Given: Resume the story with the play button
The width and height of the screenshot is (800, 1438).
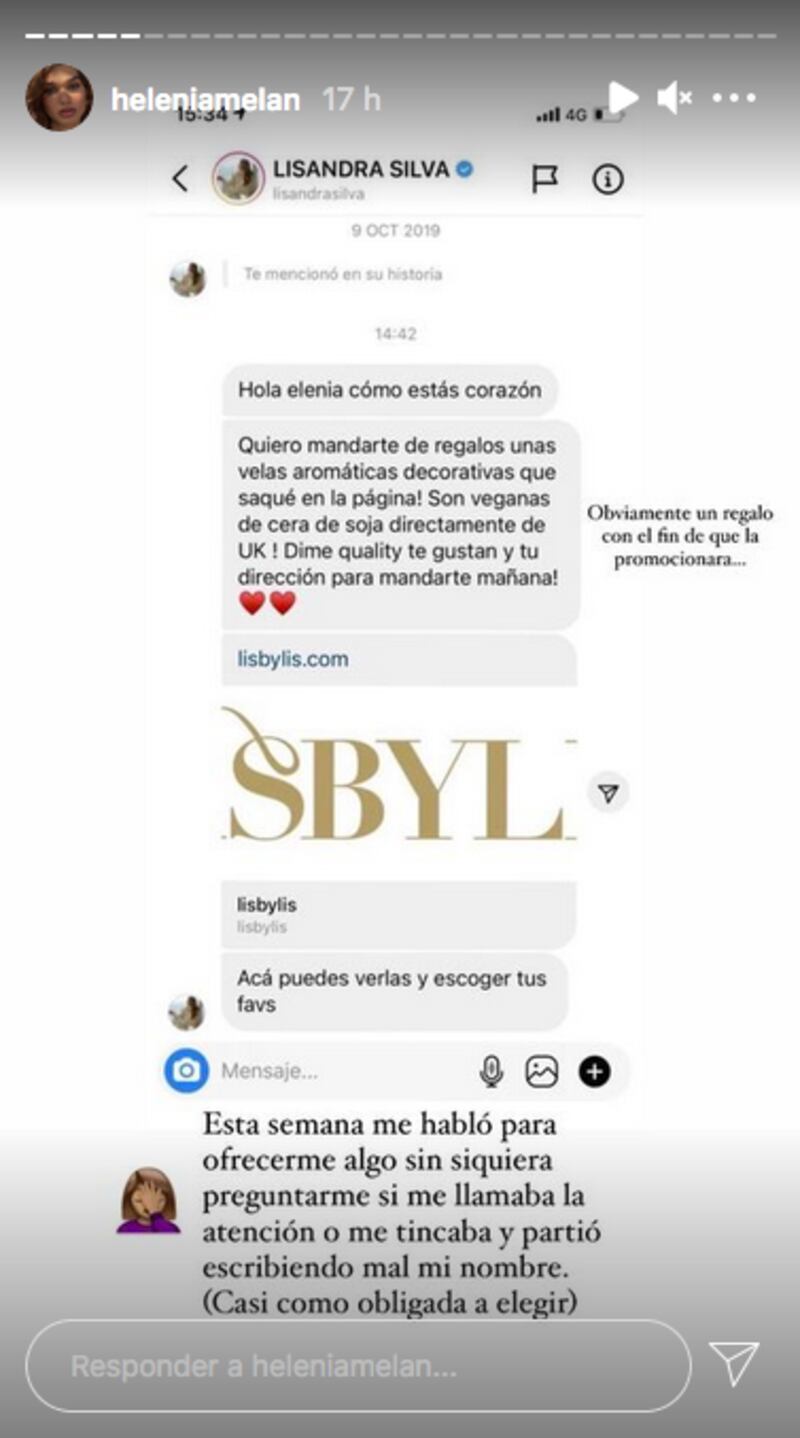Looking at the screenshot, I should click(623, 97).
